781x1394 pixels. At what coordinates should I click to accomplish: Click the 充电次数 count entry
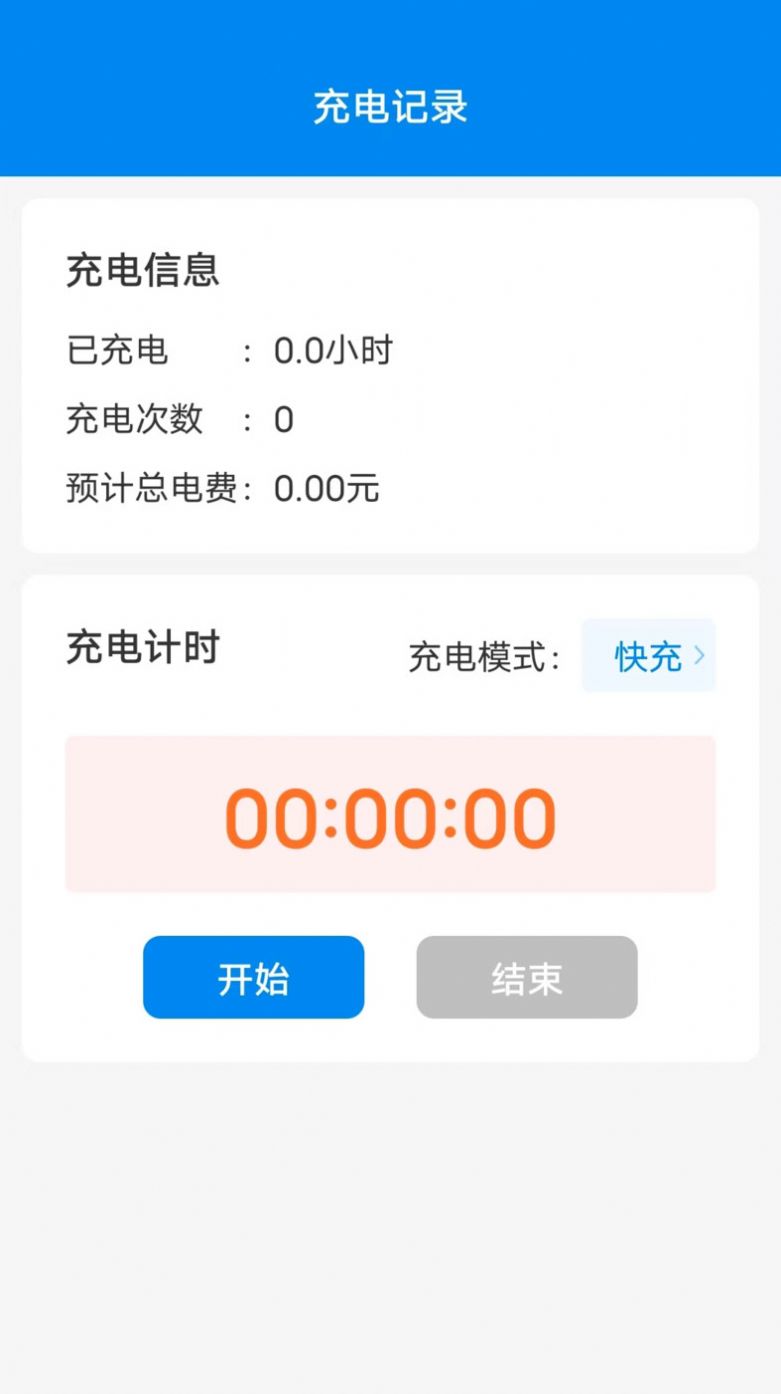131,420
